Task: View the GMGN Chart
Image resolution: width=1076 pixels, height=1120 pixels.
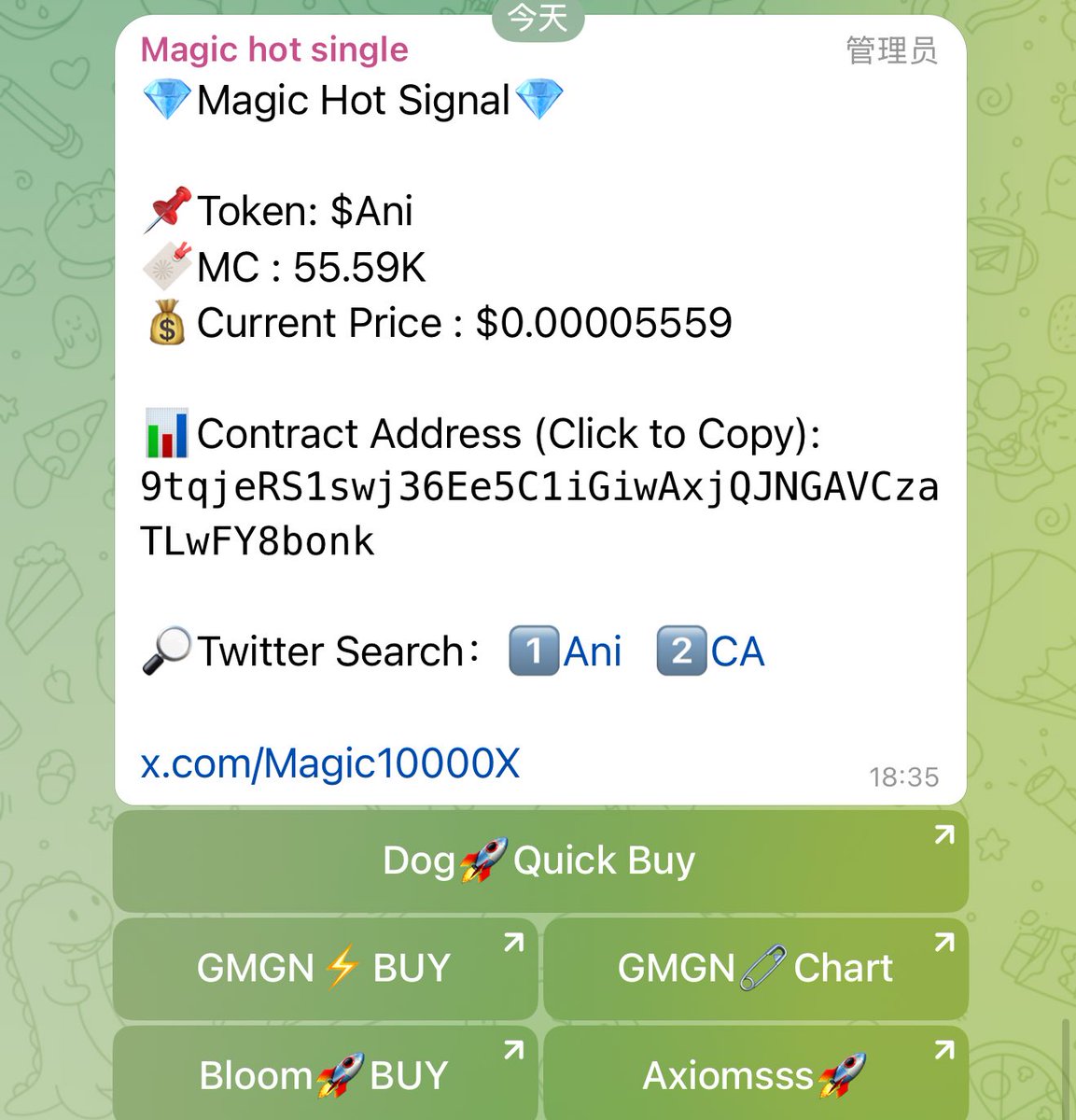Action: (x=755, y=968)
